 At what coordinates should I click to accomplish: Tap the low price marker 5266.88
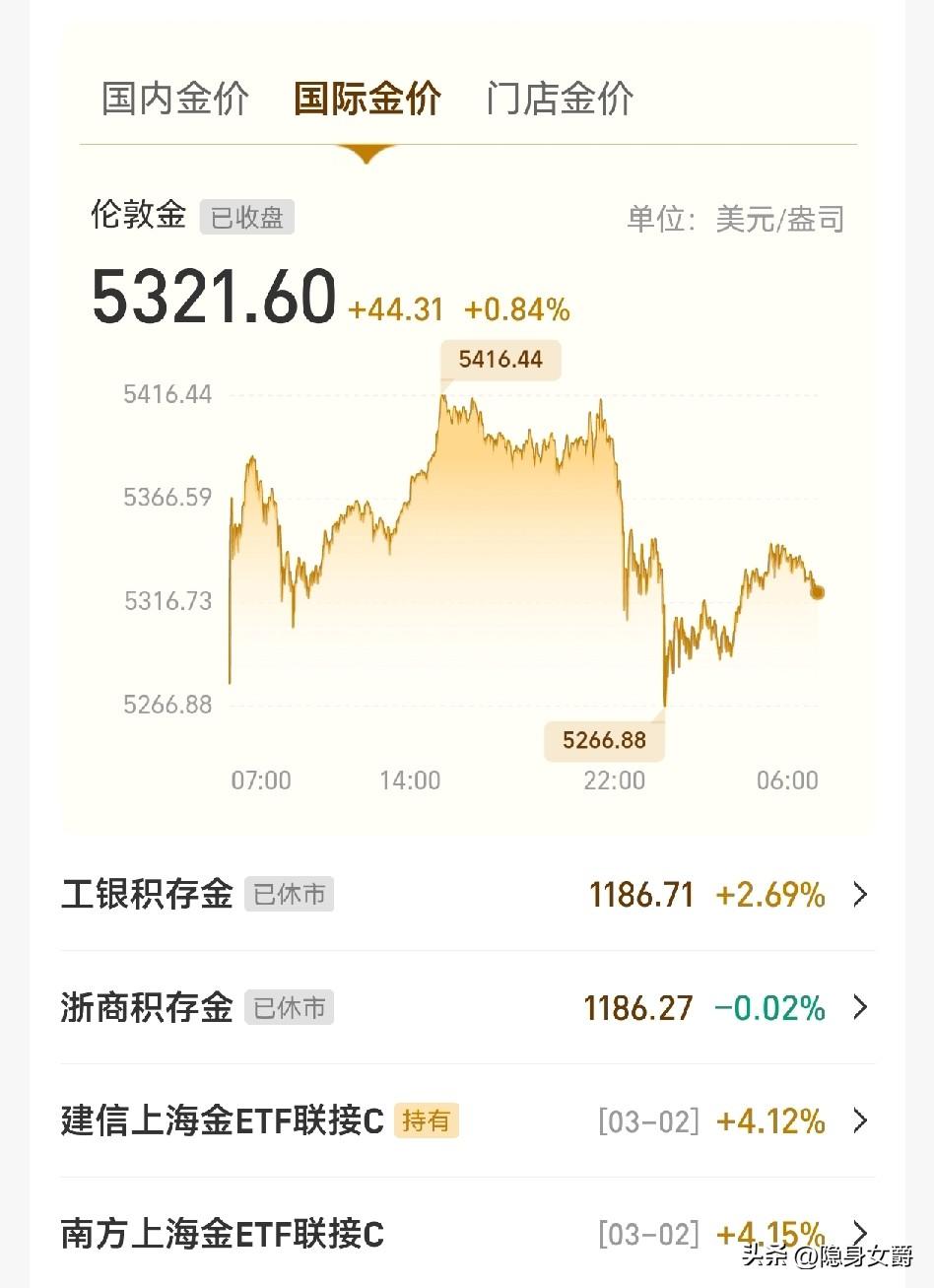pyautogui.click(x=604, y=739)
